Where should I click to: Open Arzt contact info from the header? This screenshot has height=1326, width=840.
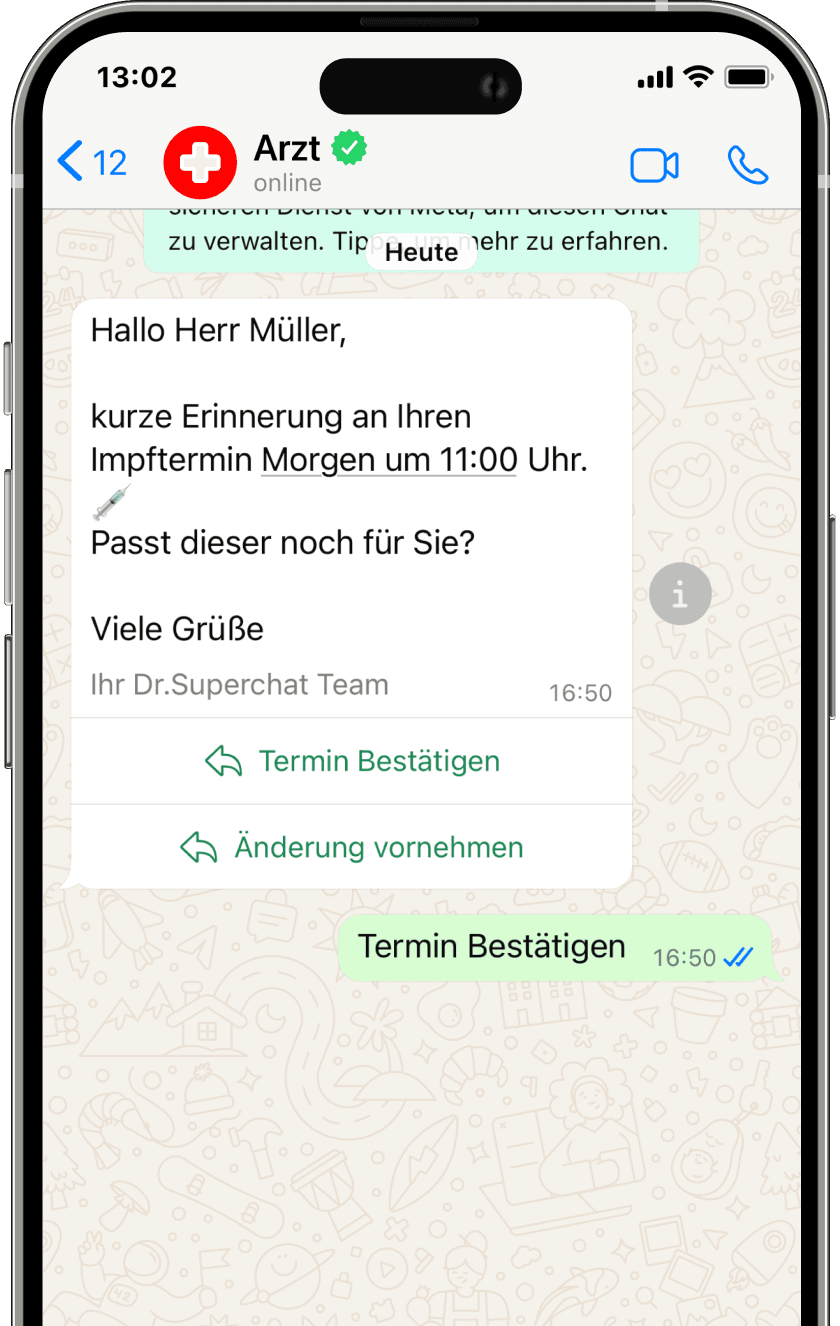288,162
